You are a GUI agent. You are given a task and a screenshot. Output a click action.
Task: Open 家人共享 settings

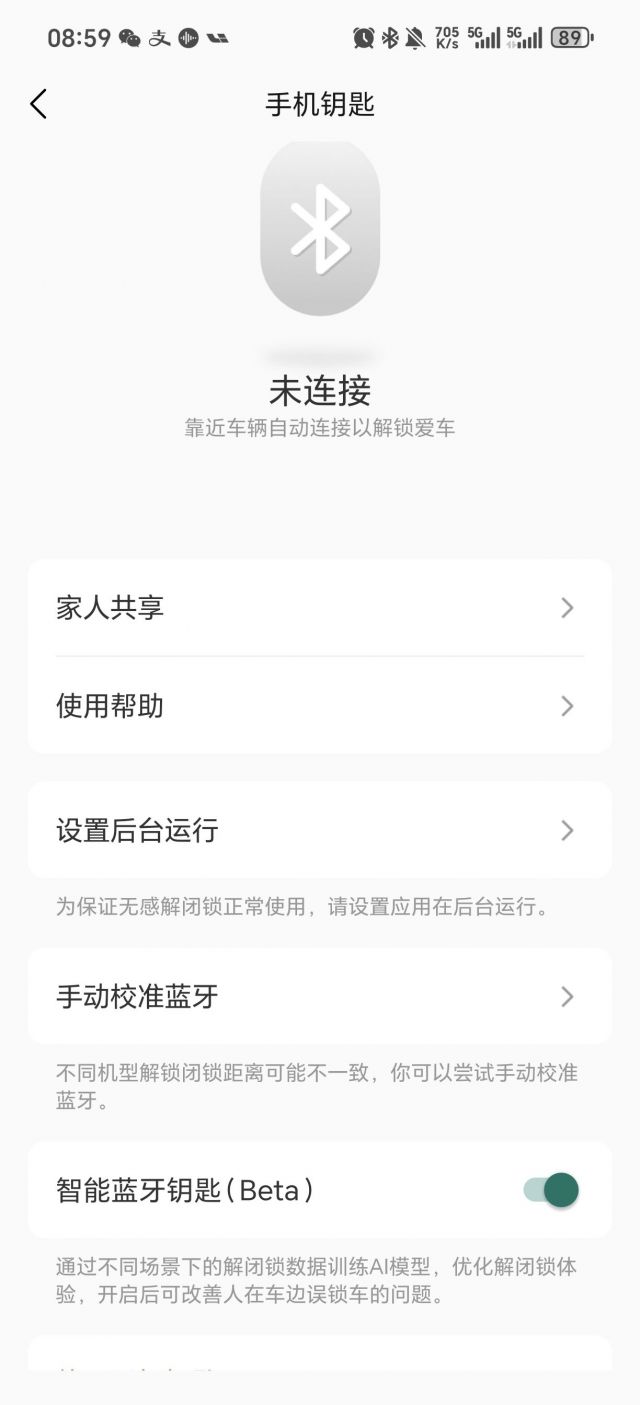(x=319, y=608)
